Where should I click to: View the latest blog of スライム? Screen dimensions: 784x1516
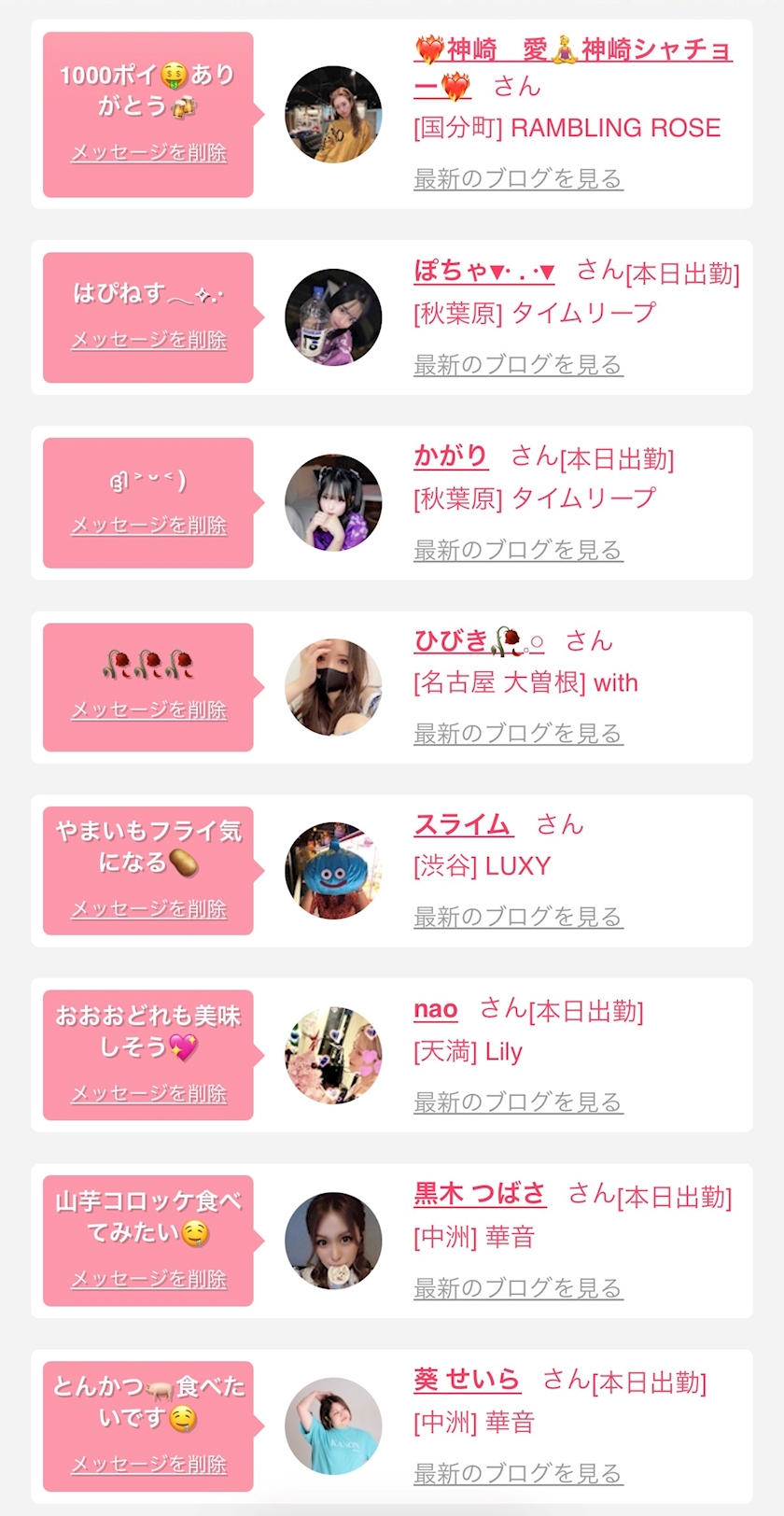point(517,917)
